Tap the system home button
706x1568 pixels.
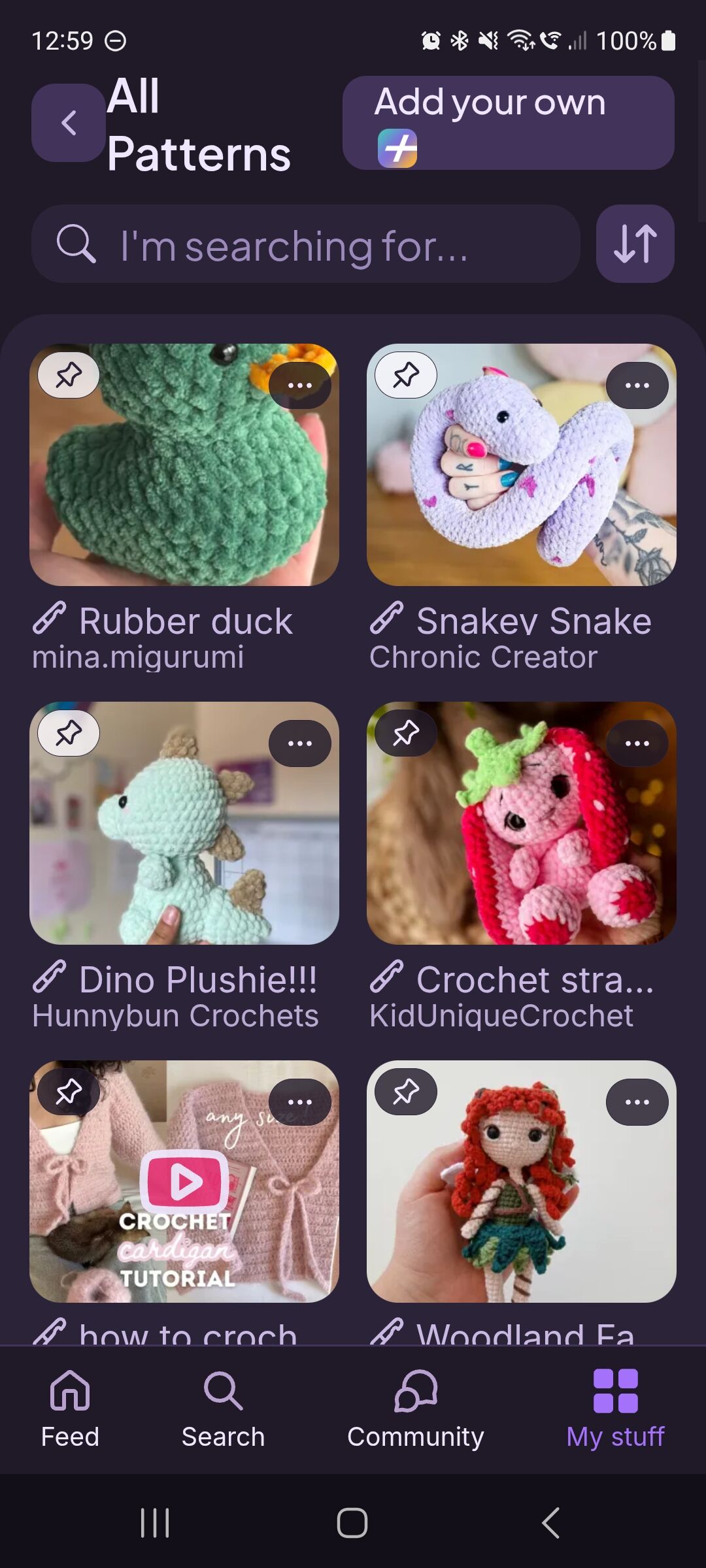pyautogui.click(x=352, y=1523)
